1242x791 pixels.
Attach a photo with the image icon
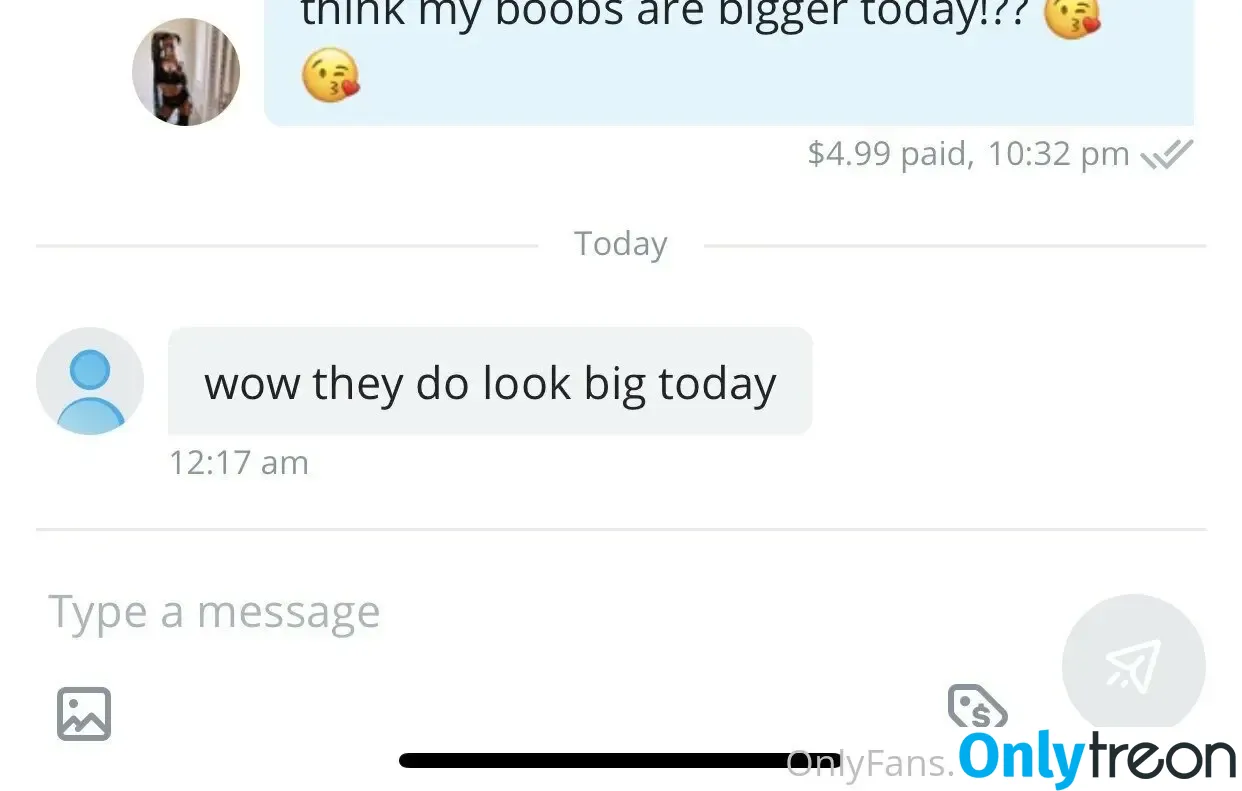click(84, 714)
